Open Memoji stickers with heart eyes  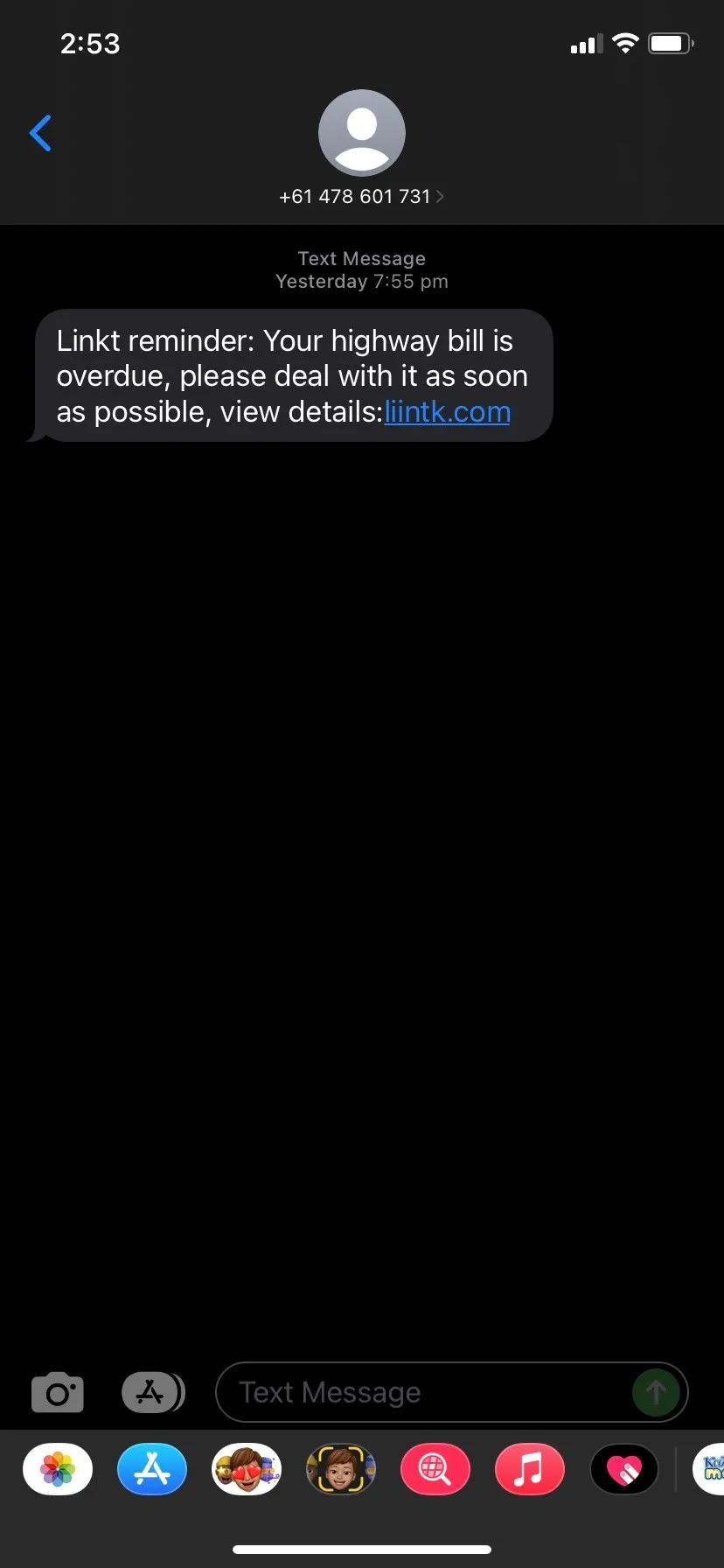point(247,1469)
